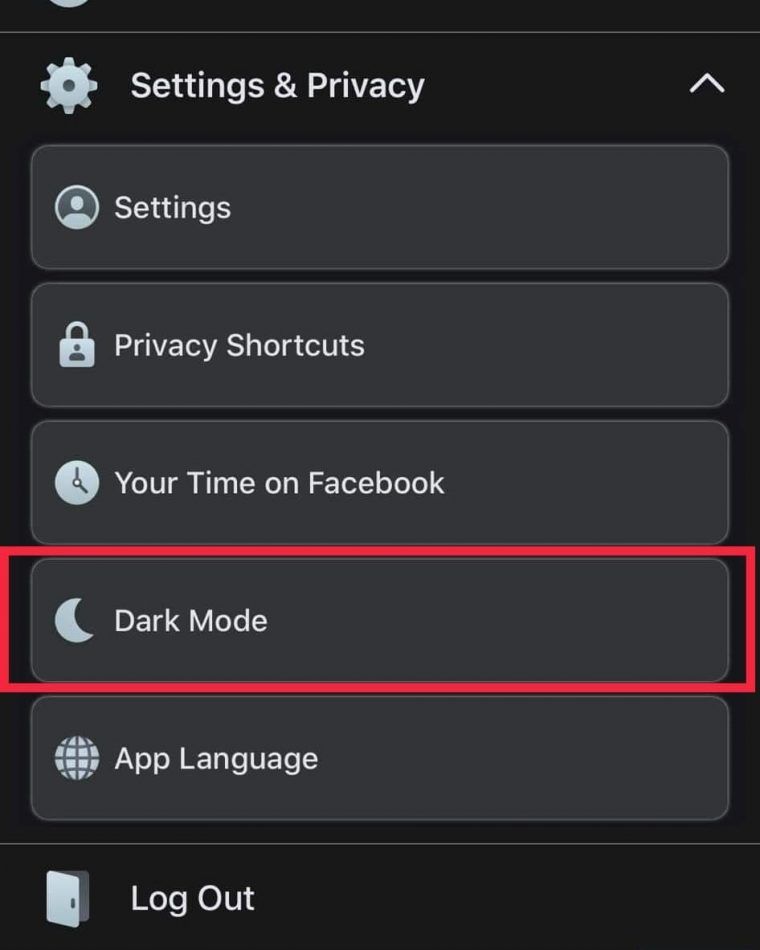Click the Settings & Privacy gear icon
Viewport: 760px width, 950px height.
pos(67,85)
